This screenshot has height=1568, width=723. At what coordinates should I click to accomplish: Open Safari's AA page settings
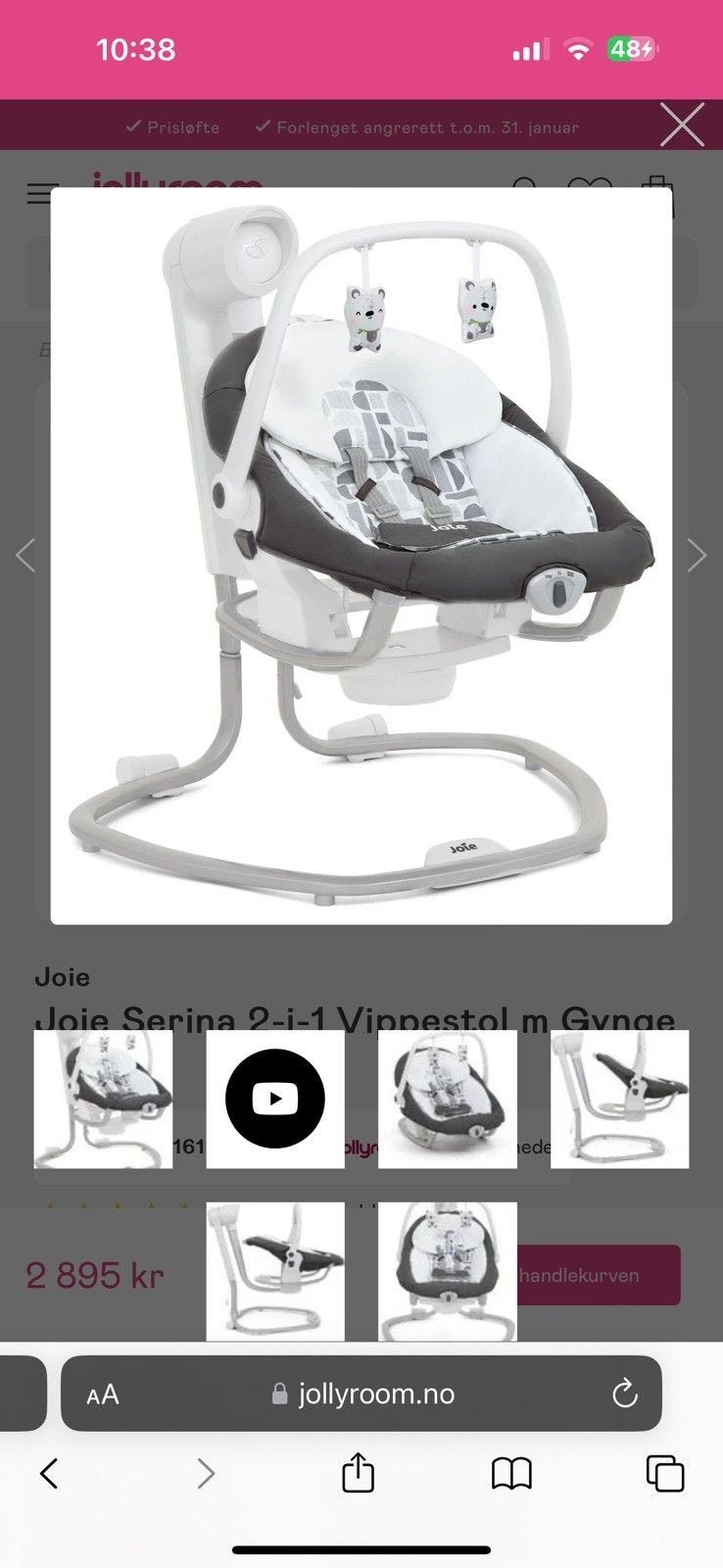pos(103,1395)
